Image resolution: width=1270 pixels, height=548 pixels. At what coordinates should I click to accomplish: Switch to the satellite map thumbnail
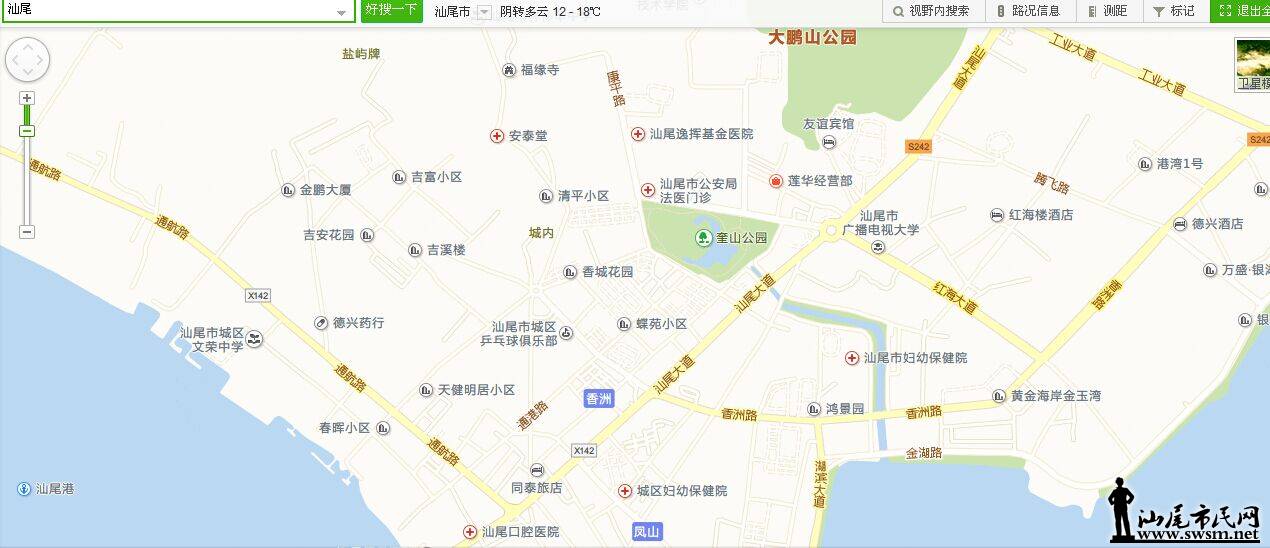pos(1252,63)
